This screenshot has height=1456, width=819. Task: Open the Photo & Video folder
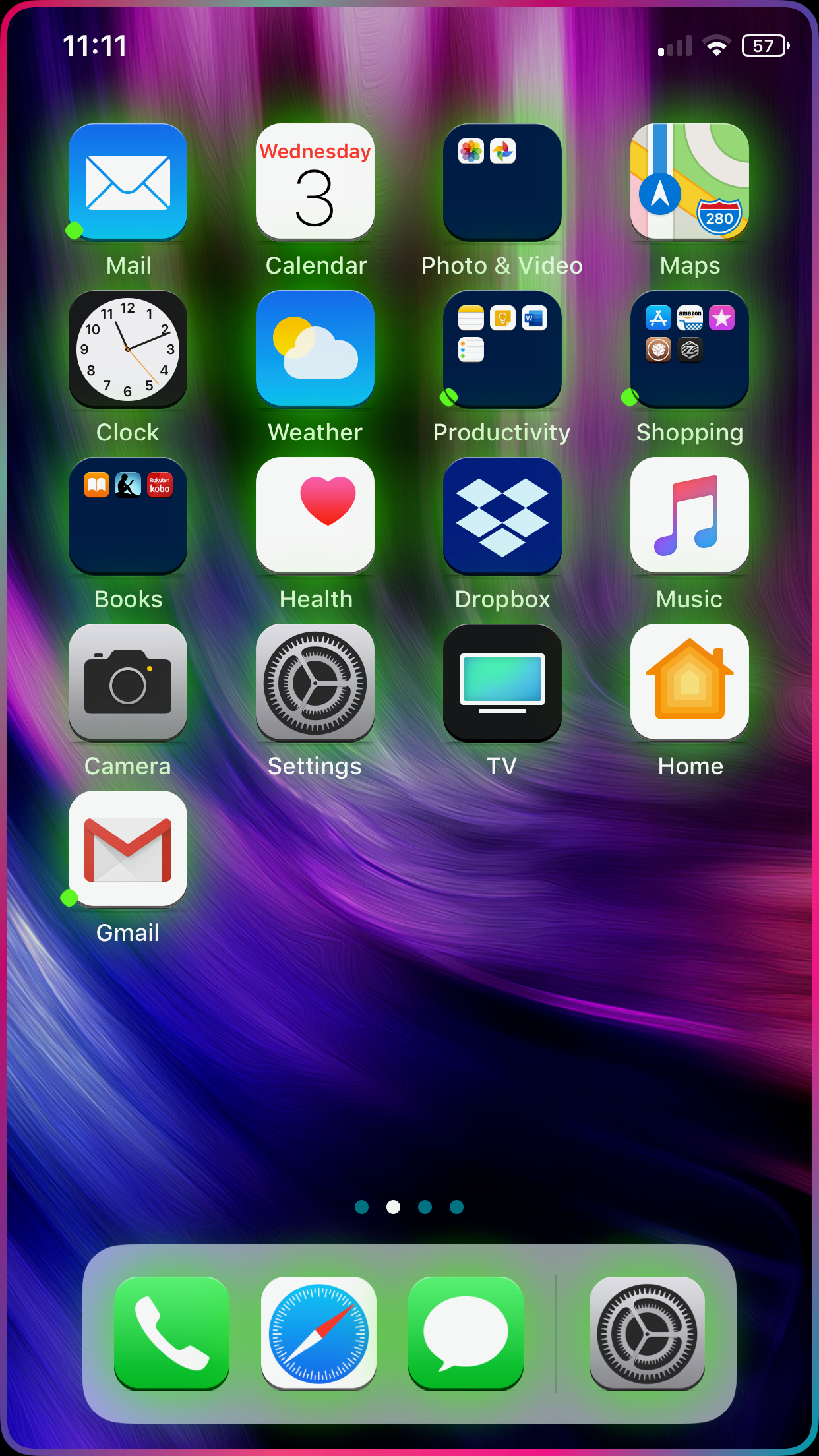(x=502, y=182)
